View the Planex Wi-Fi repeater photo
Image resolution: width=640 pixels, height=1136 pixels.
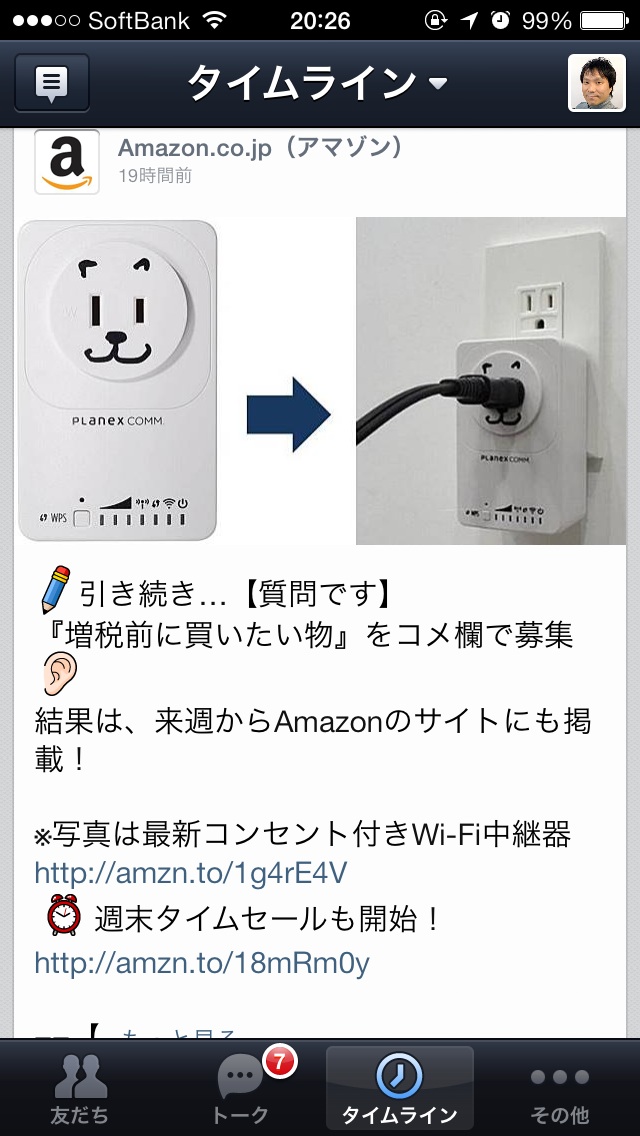[320, 380]
